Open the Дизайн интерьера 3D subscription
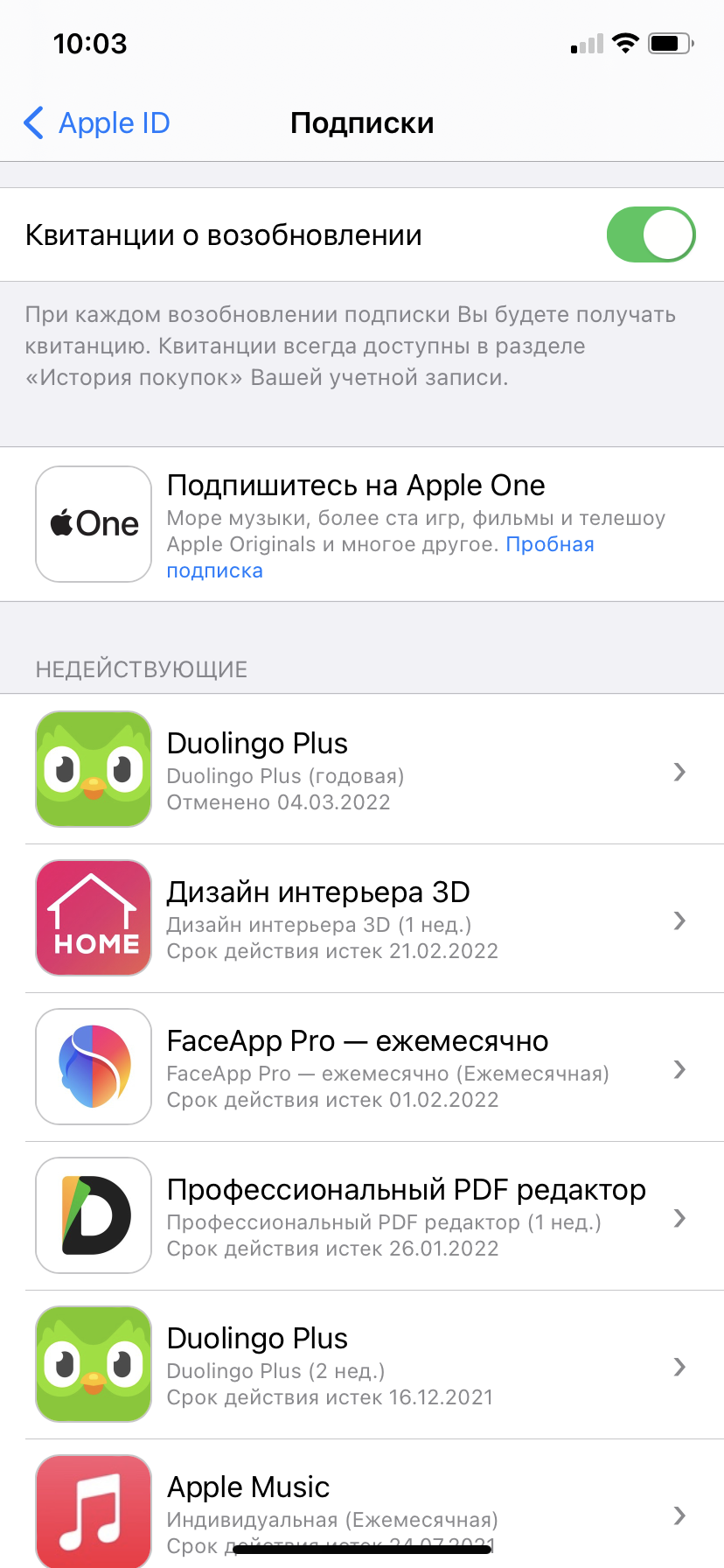This screenshot has height=1568, width=724. (x=362, y=919)
